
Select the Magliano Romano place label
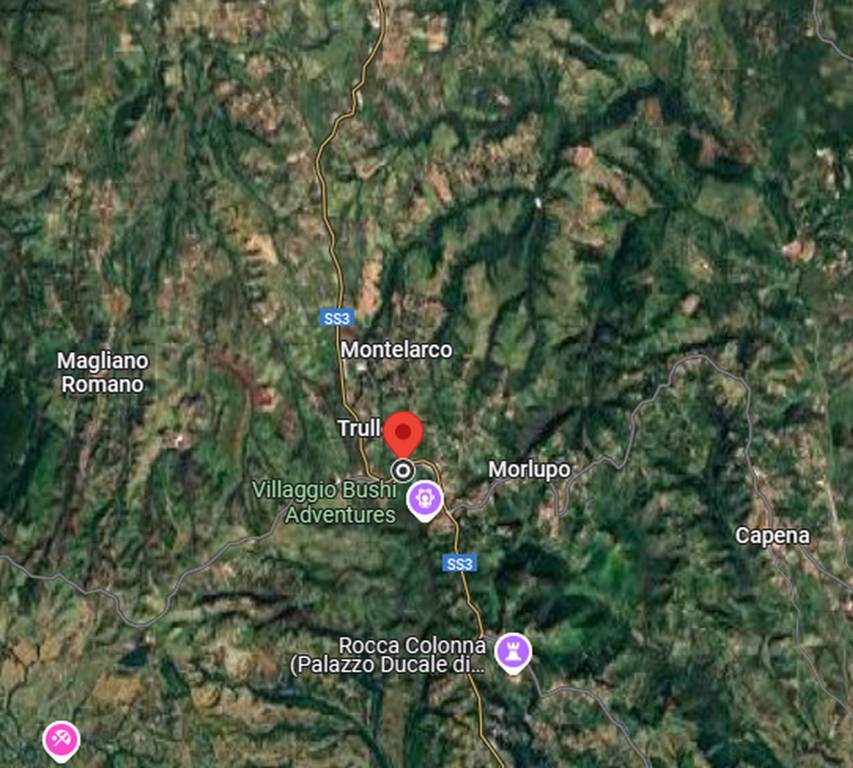point(102,371)
